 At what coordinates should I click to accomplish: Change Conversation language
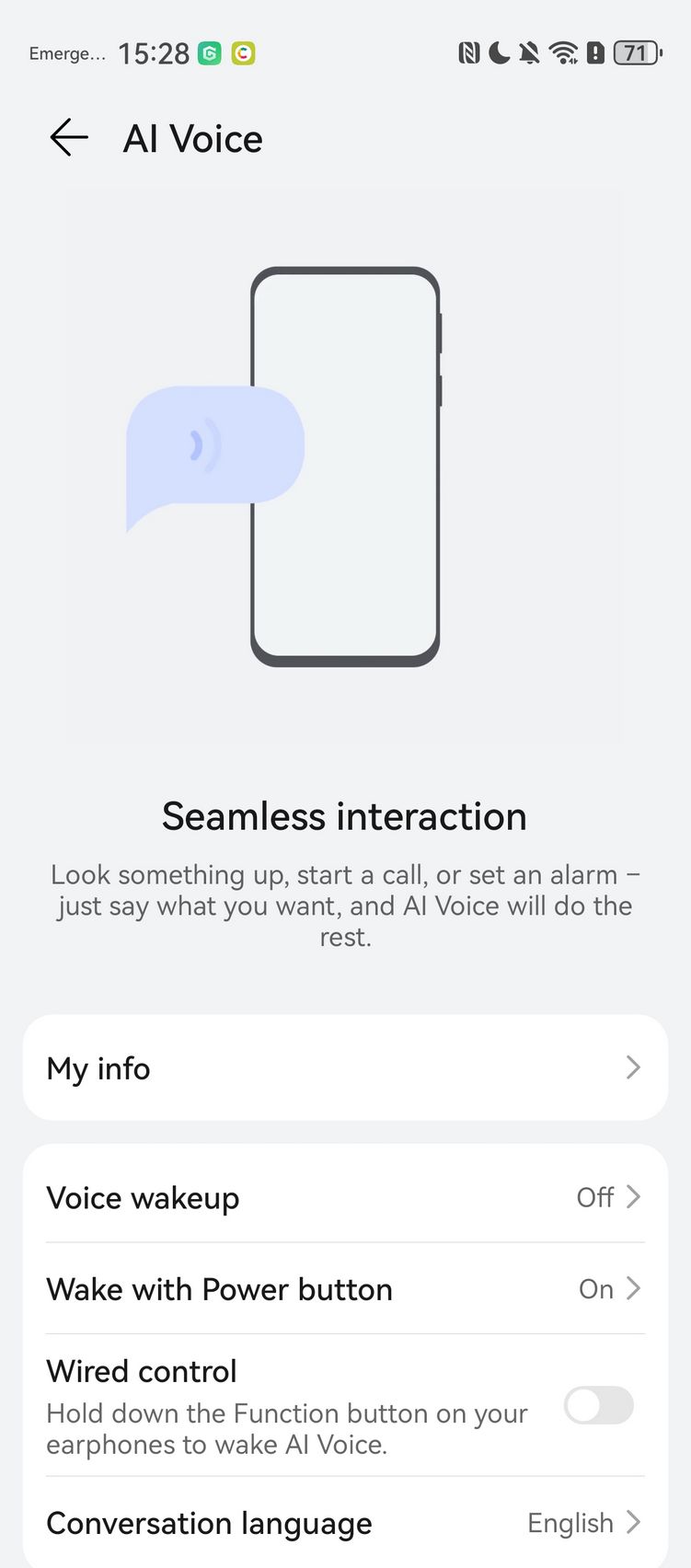[x=345, y=1522]
